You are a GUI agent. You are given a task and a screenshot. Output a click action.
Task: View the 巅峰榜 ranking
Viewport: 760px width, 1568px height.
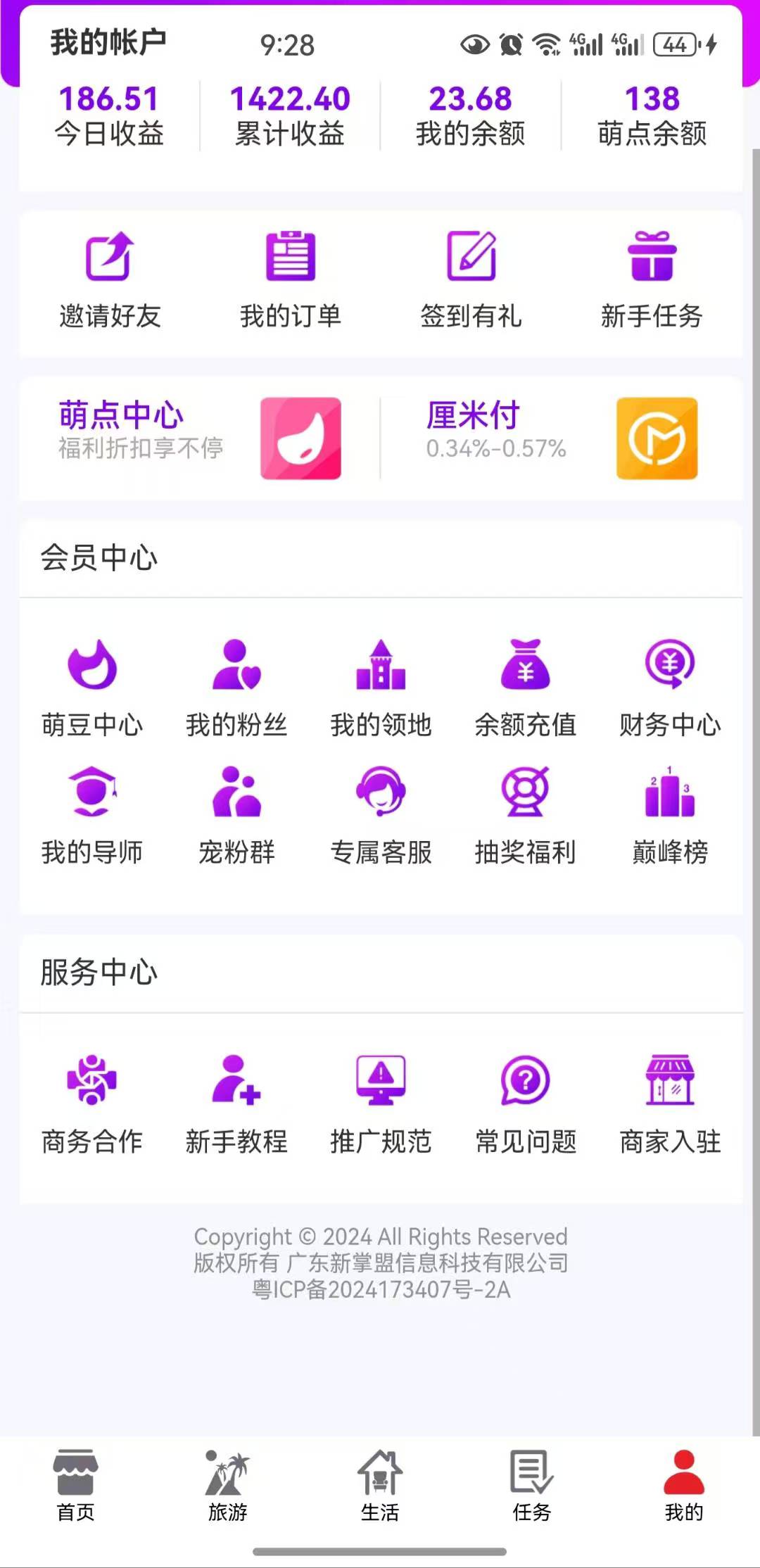click(670, 814)
